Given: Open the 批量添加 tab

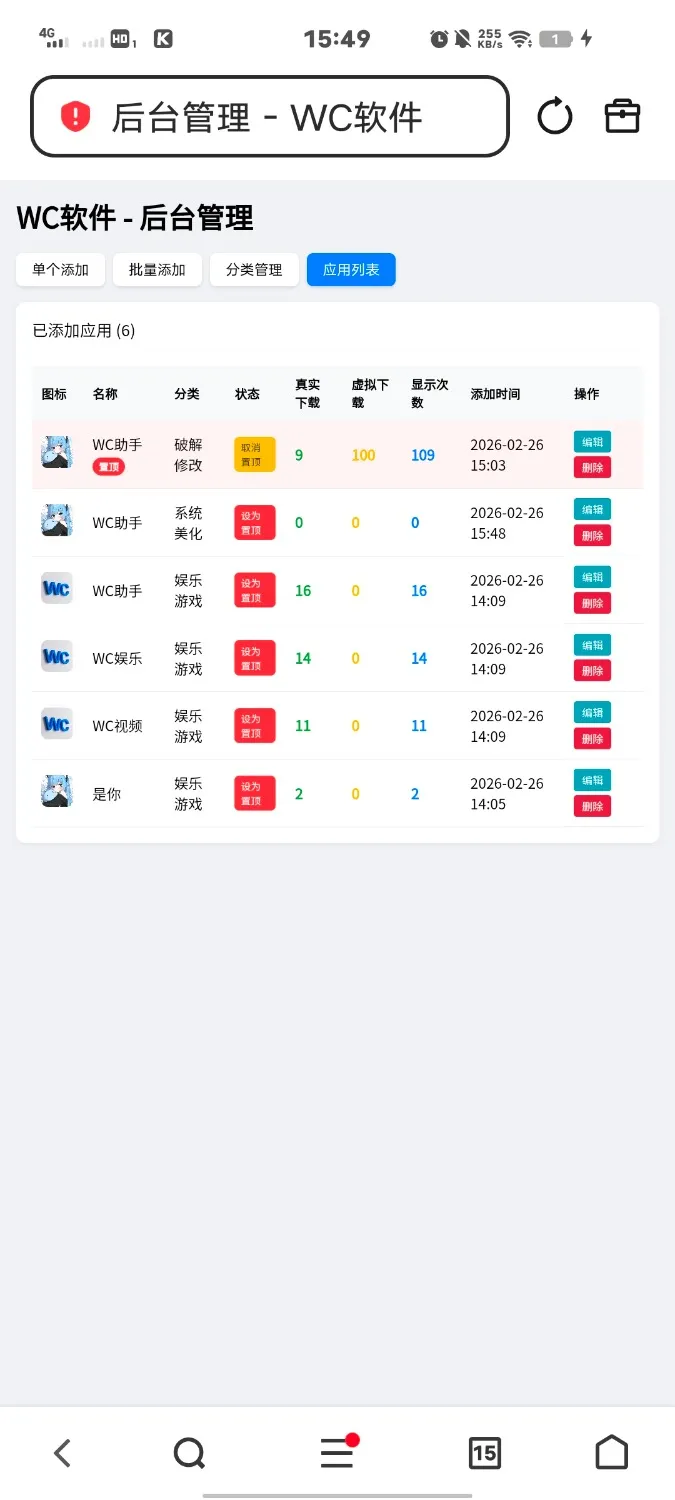Looking at the screenshot, I should 157,270.
